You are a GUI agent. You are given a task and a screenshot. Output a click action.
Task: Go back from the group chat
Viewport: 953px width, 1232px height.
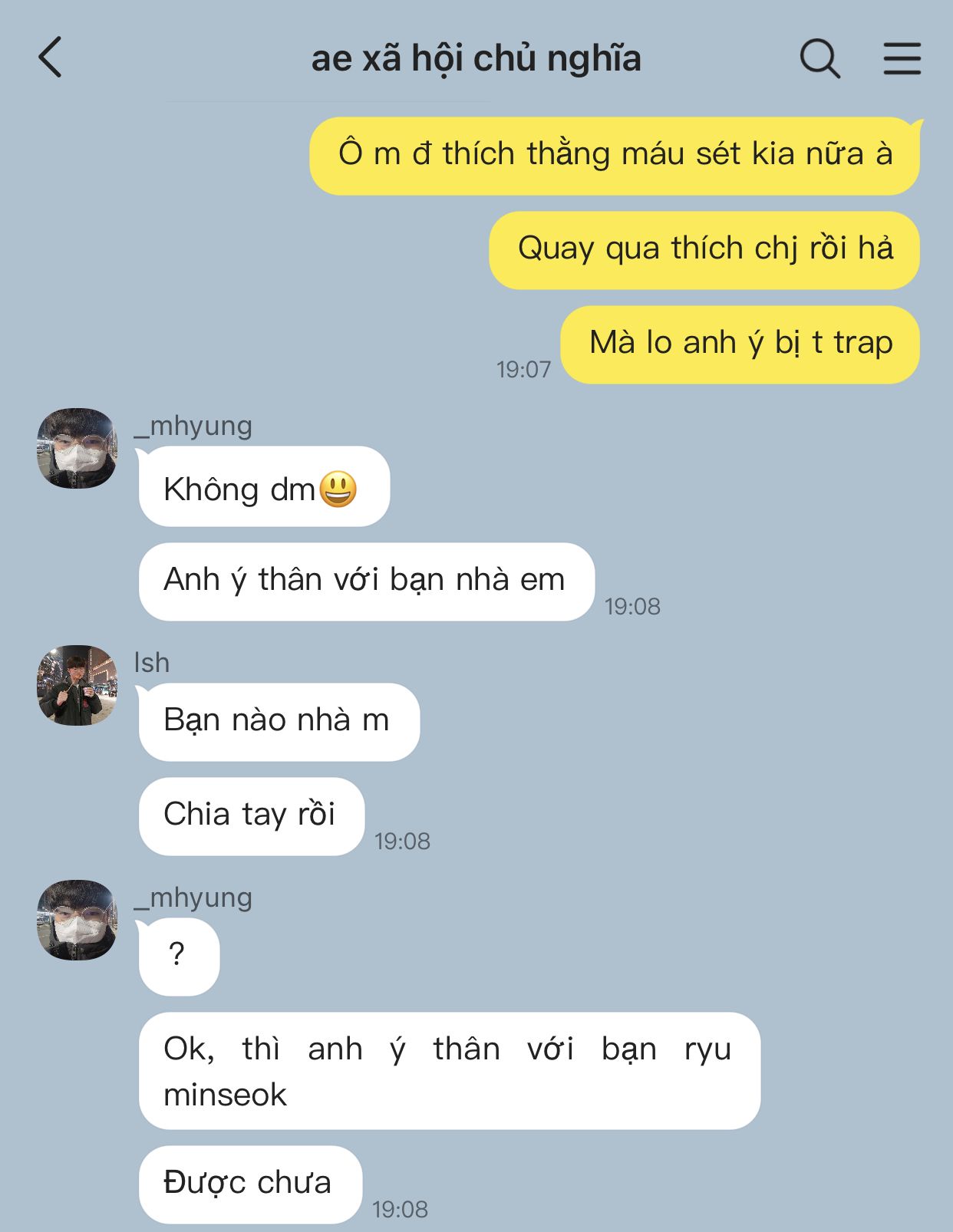[50, 58]
